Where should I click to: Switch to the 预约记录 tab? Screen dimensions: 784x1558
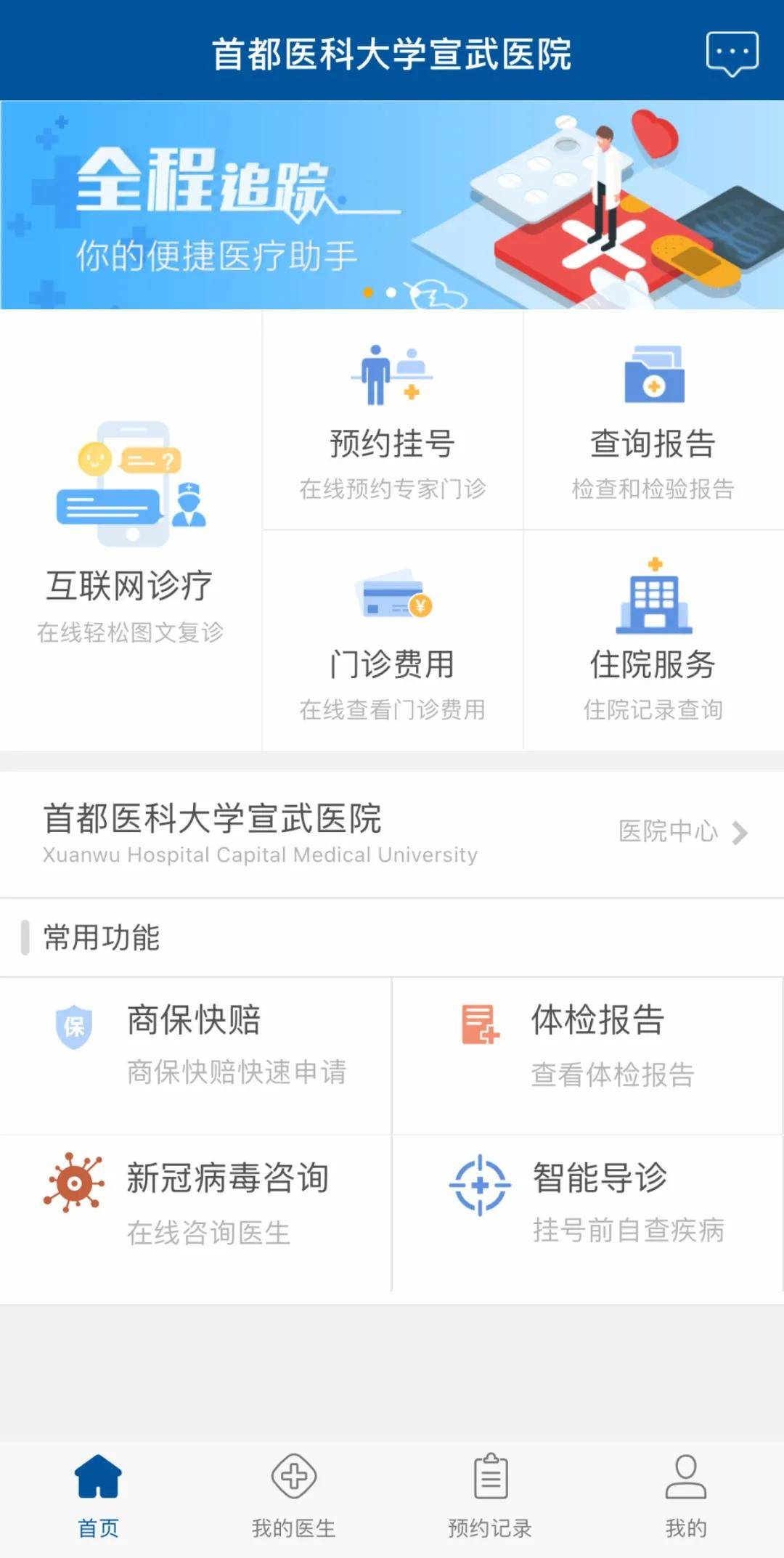click(x=490, y=1496)
